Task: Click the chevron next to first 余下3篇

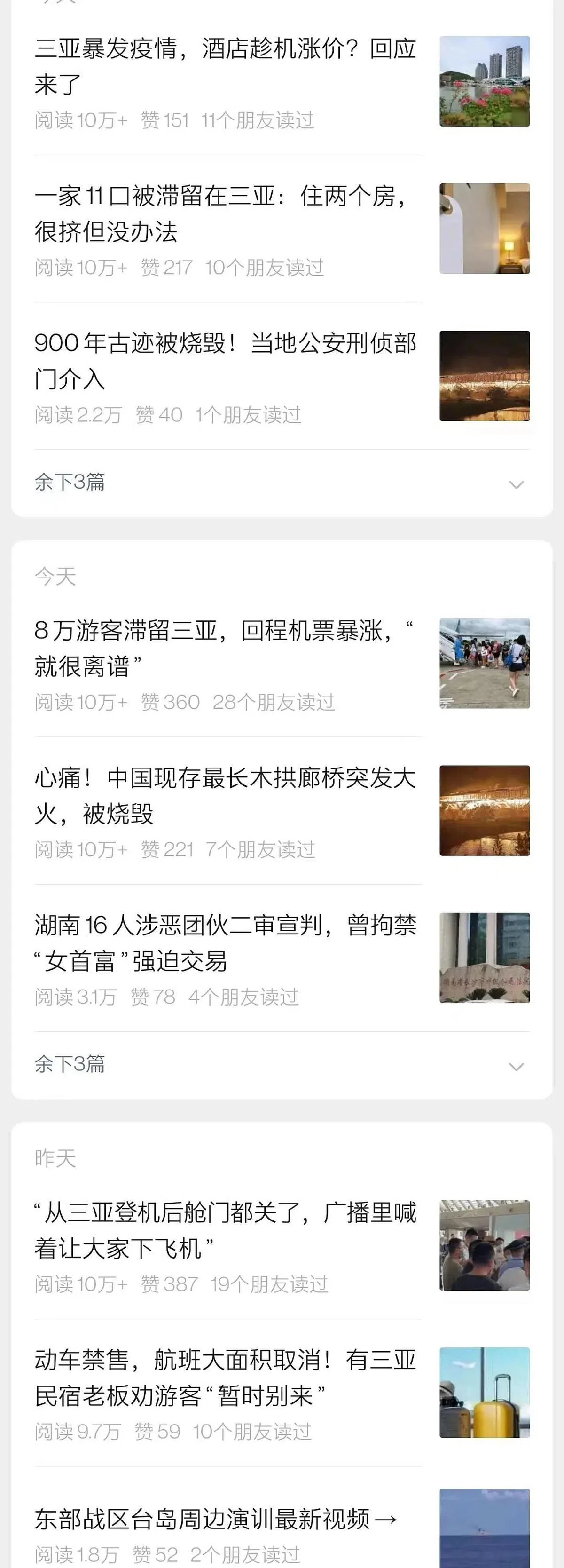Action: (517, 484)
